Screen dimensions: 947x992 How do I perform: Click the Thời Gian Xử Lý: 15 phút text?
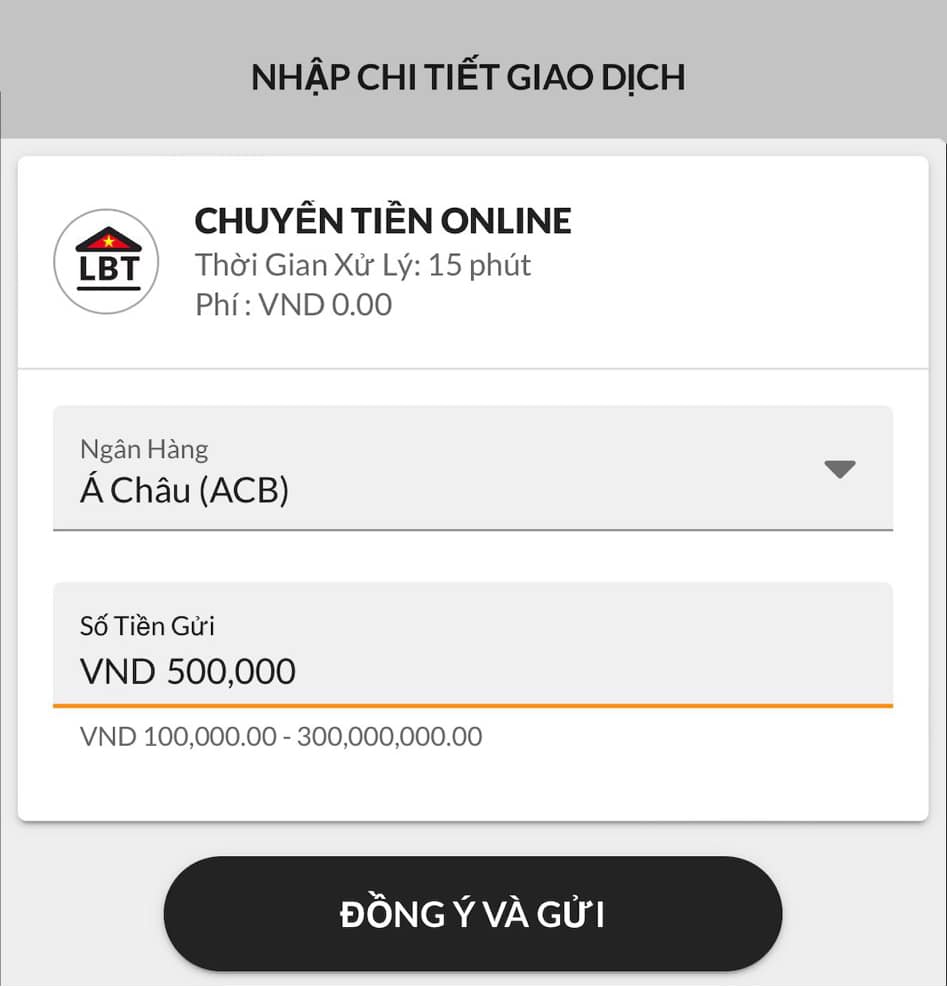[x=362, y=265]
